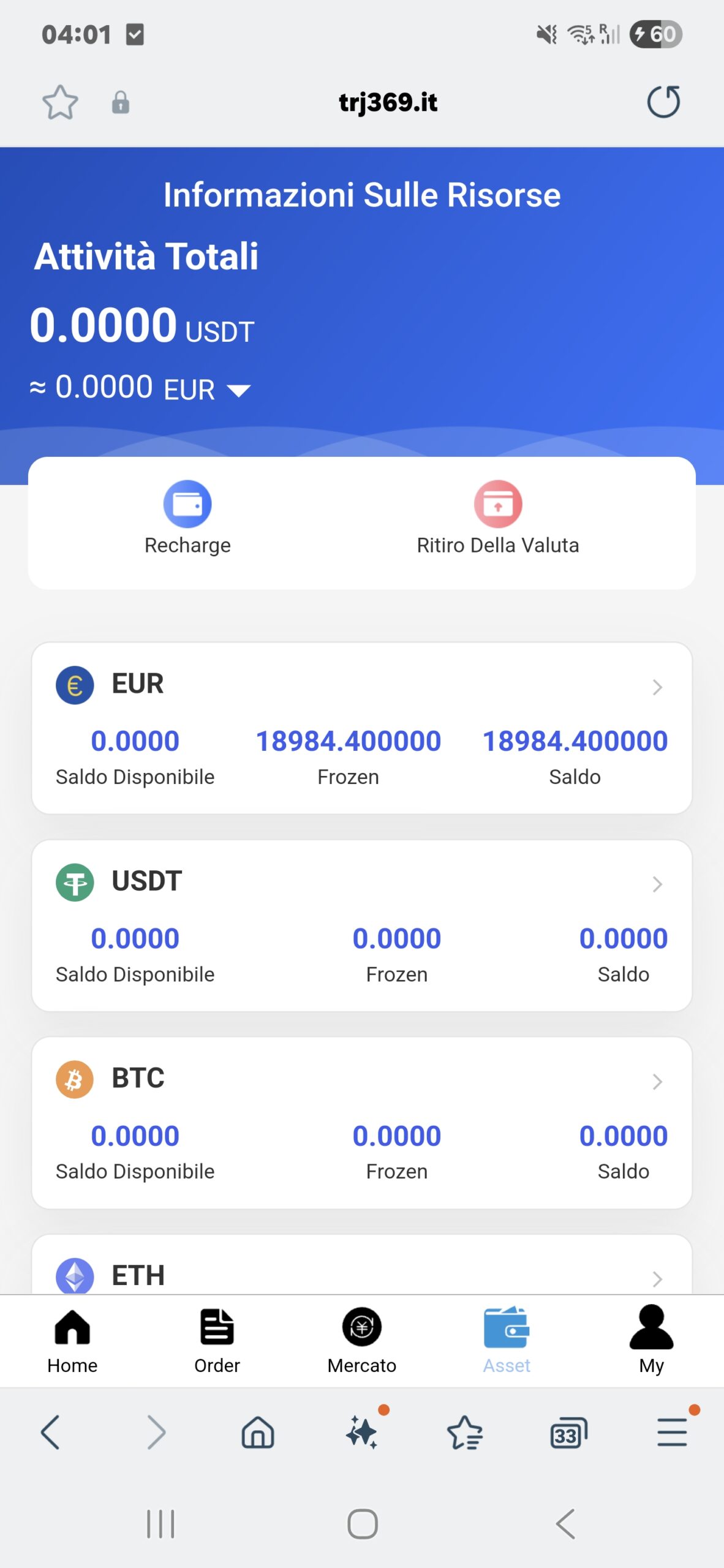Reload the trj369.it page

coord(663,102)
